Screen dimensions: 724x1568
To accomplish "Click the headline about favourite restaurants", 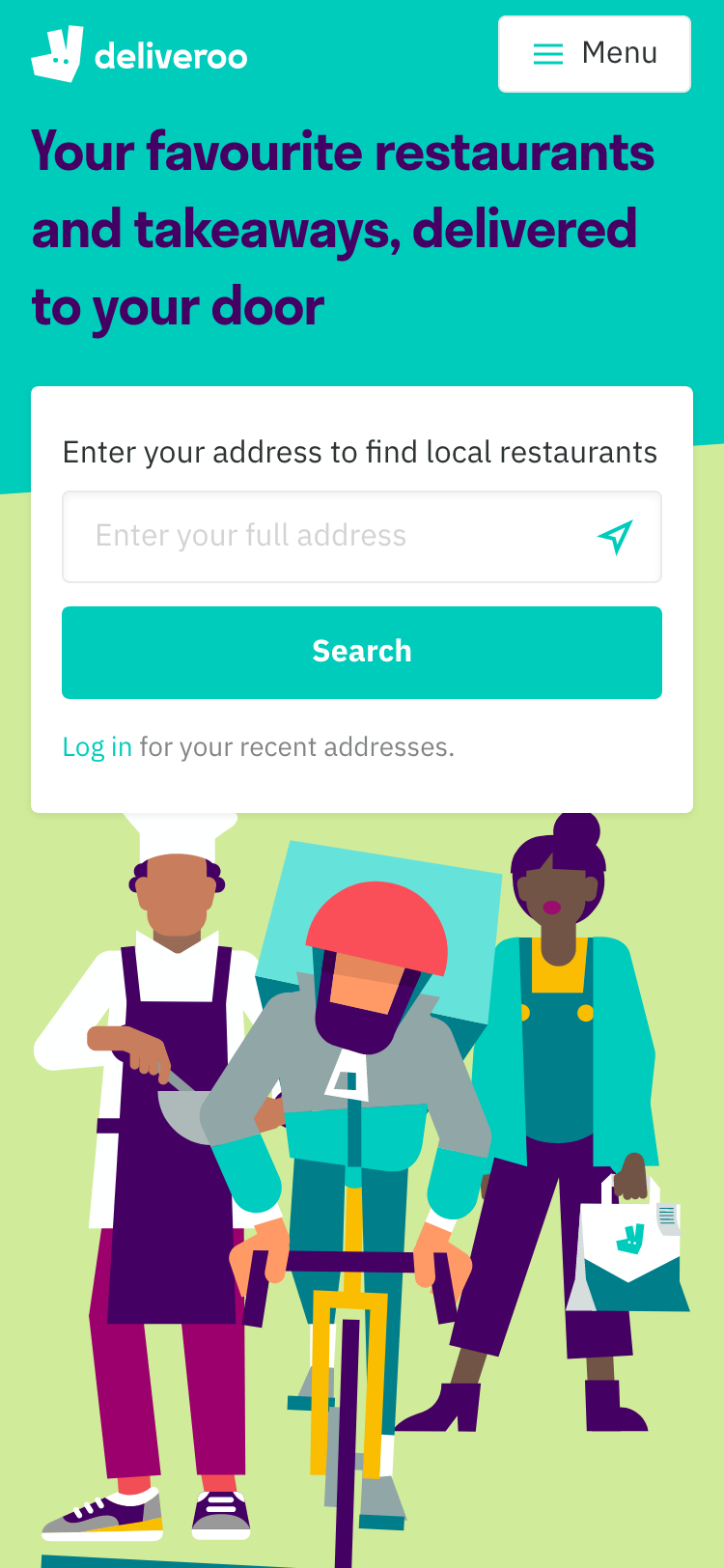I will point(343,229).
